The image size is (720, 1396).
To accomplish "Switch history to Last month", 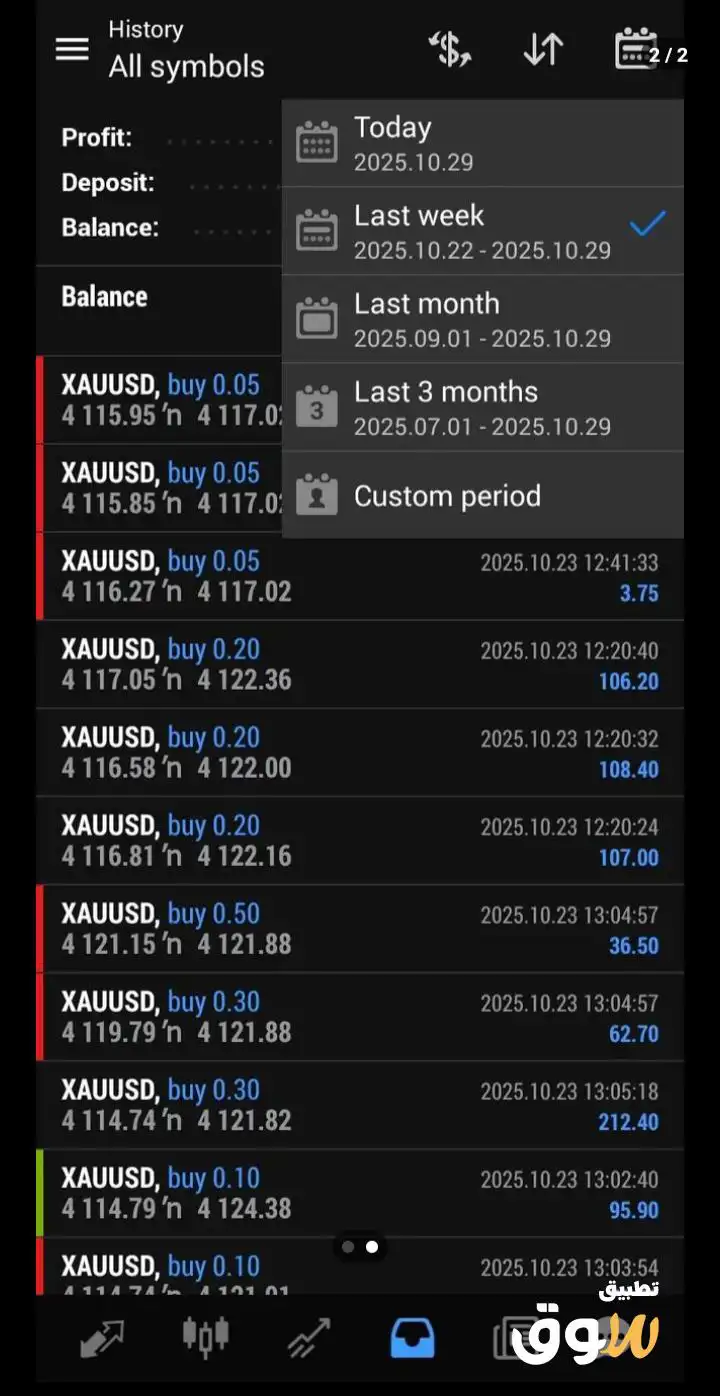I will [482, 319].
